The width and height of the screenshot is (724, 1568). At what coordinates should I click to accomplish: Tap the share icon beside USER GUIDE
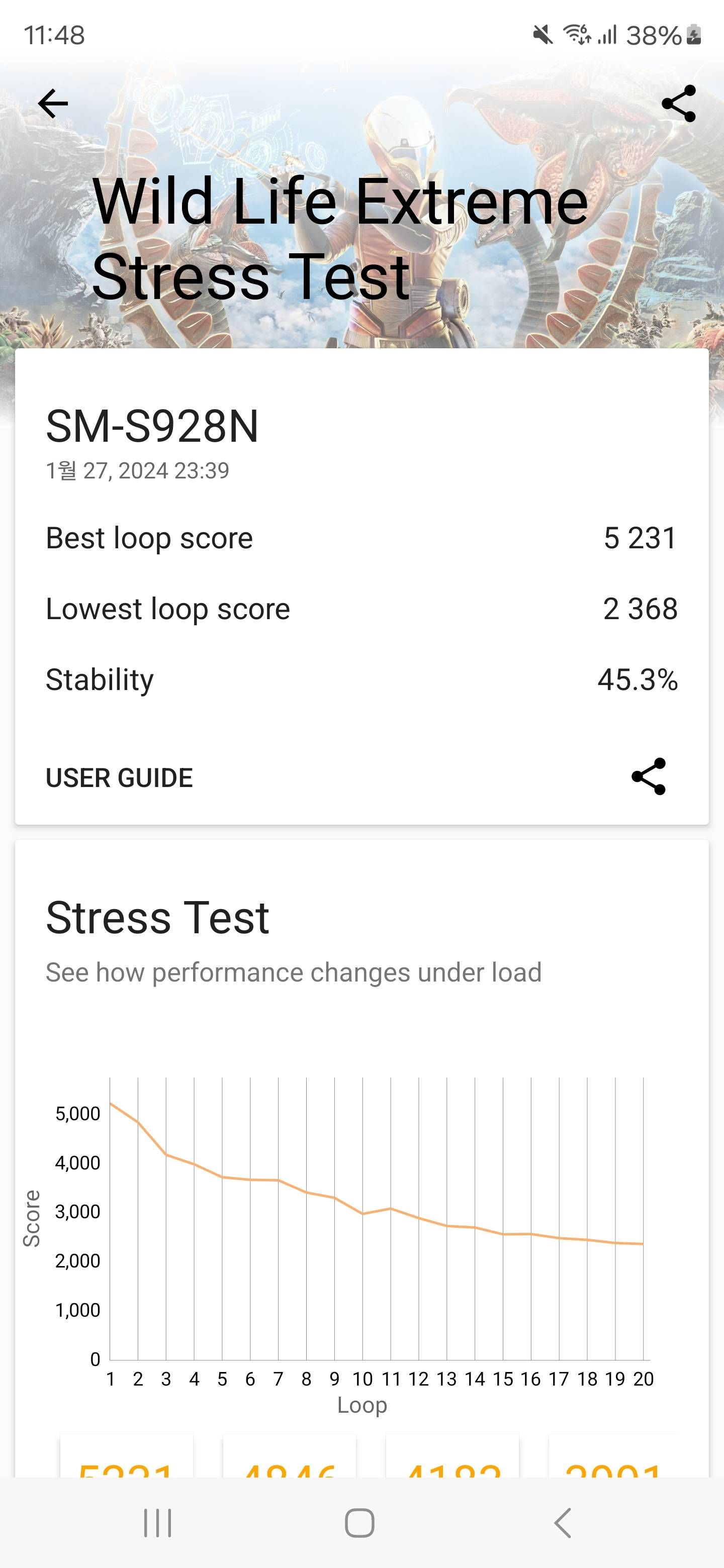pyautogui.click(x=648, y=777)
